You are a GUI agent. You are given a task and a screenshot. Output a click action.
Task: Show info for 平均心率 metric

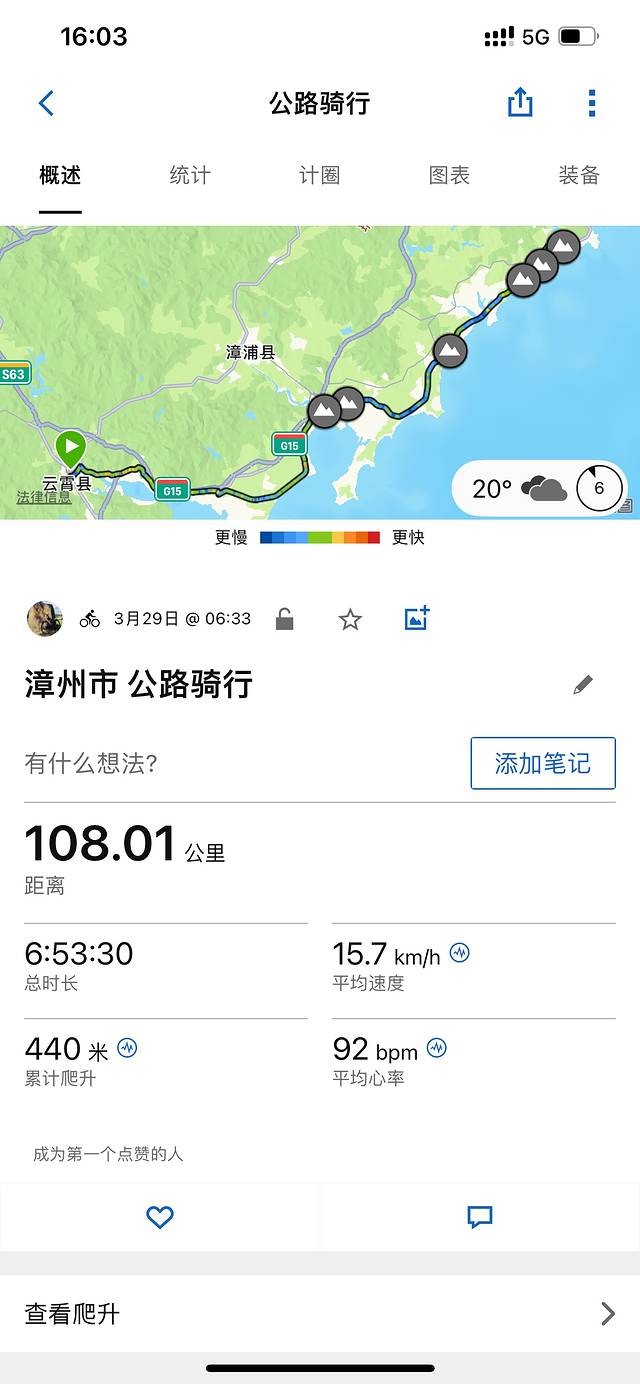[x=437, y=1048]
